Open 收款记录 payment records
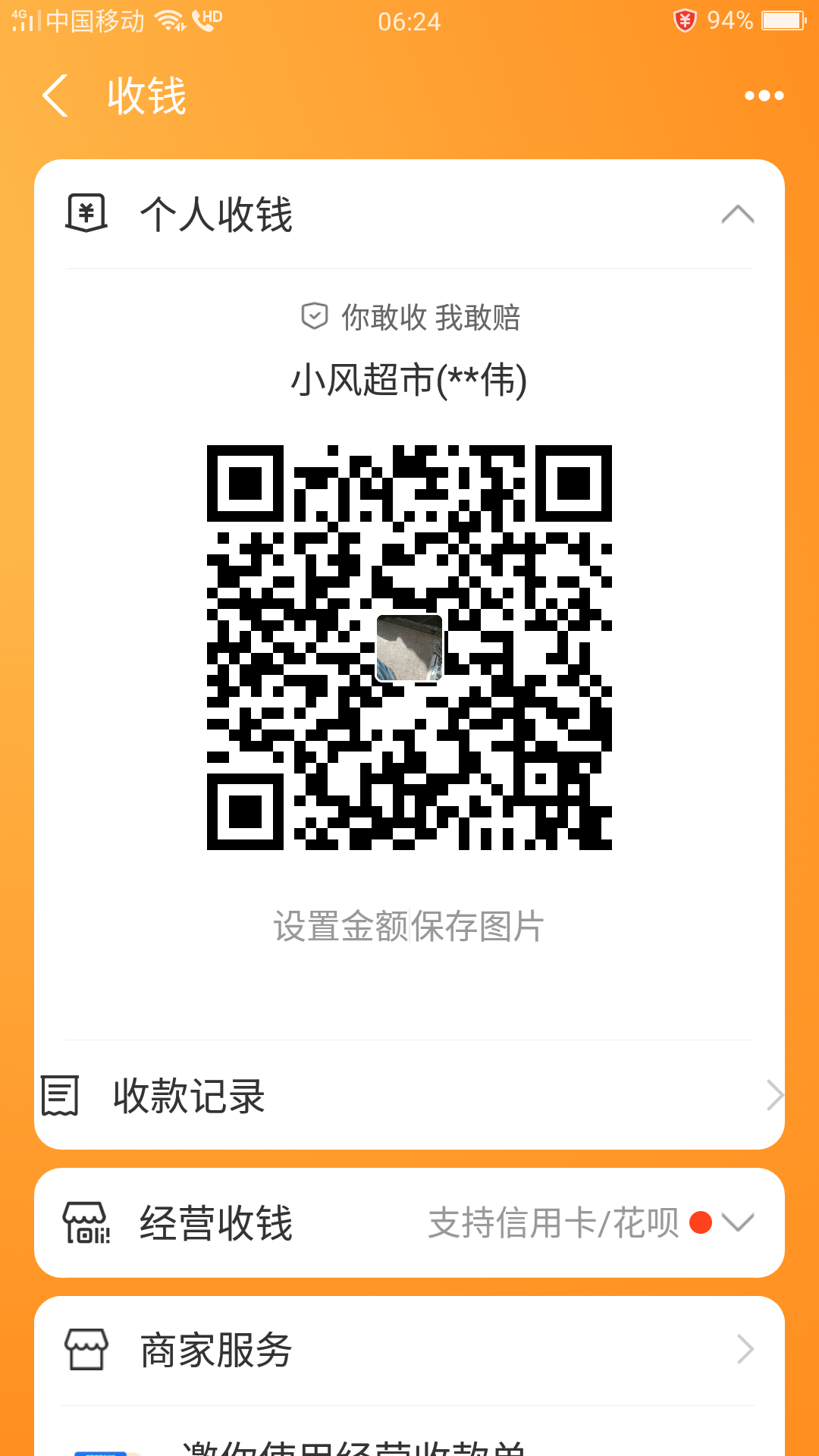Viewport: 819px width, 1456px height. click(x=409, y=1096)
